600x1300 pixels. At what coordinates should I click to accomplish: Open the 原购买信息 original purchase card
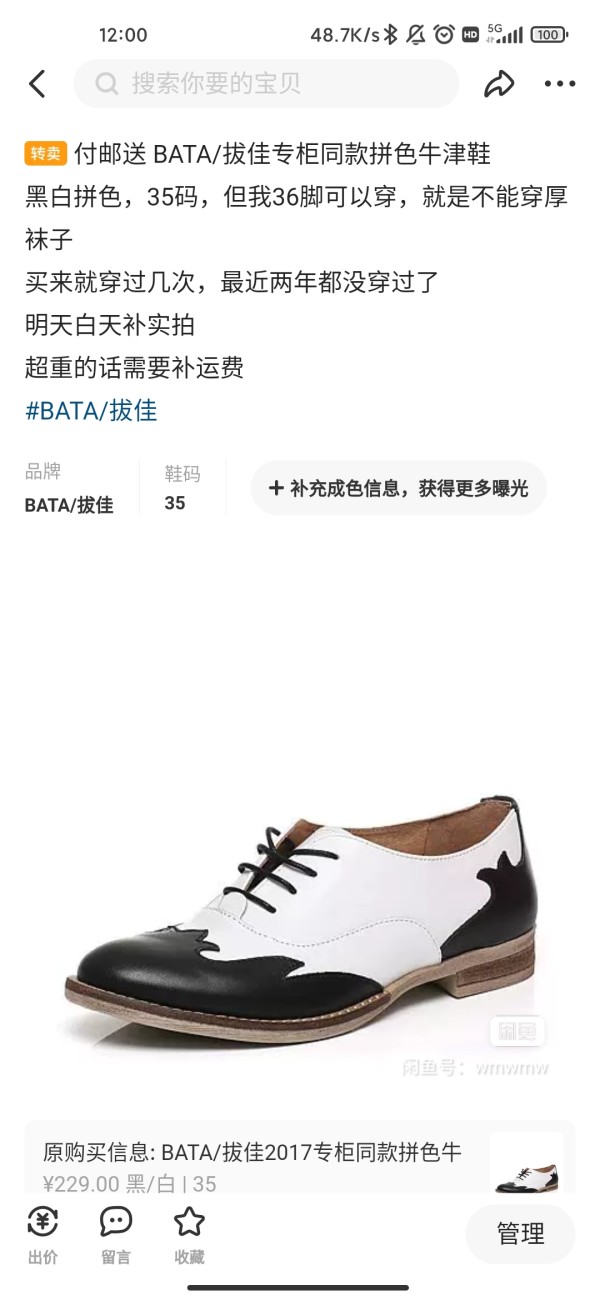pyautogui.click(x=300, y=1156)
